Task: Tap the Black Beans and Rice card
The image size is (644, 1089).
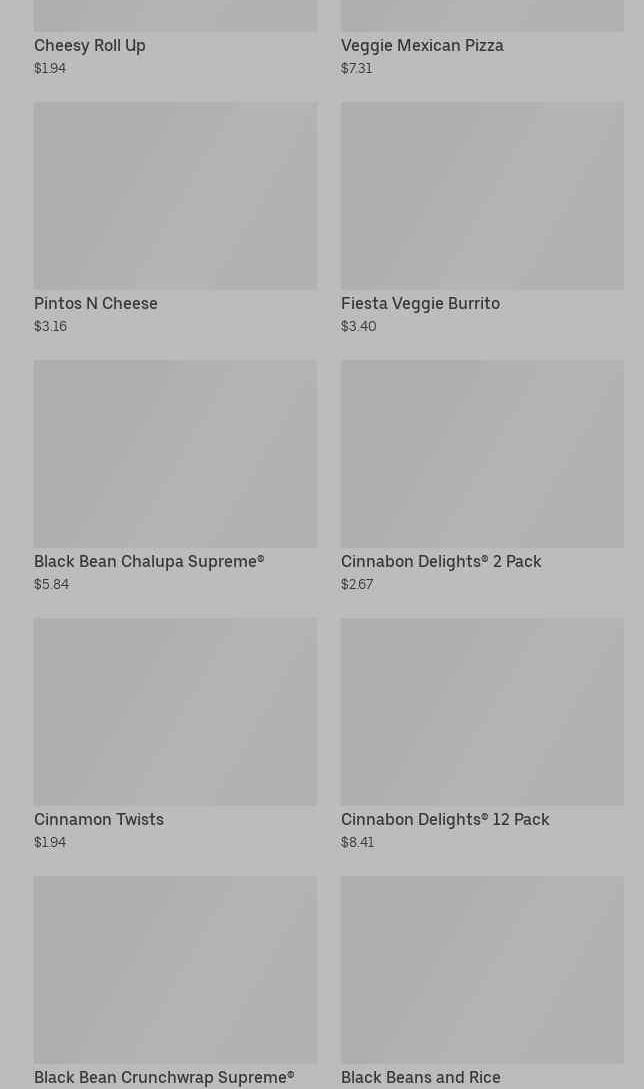Action: pyautogui.click(x=481, y=970)
